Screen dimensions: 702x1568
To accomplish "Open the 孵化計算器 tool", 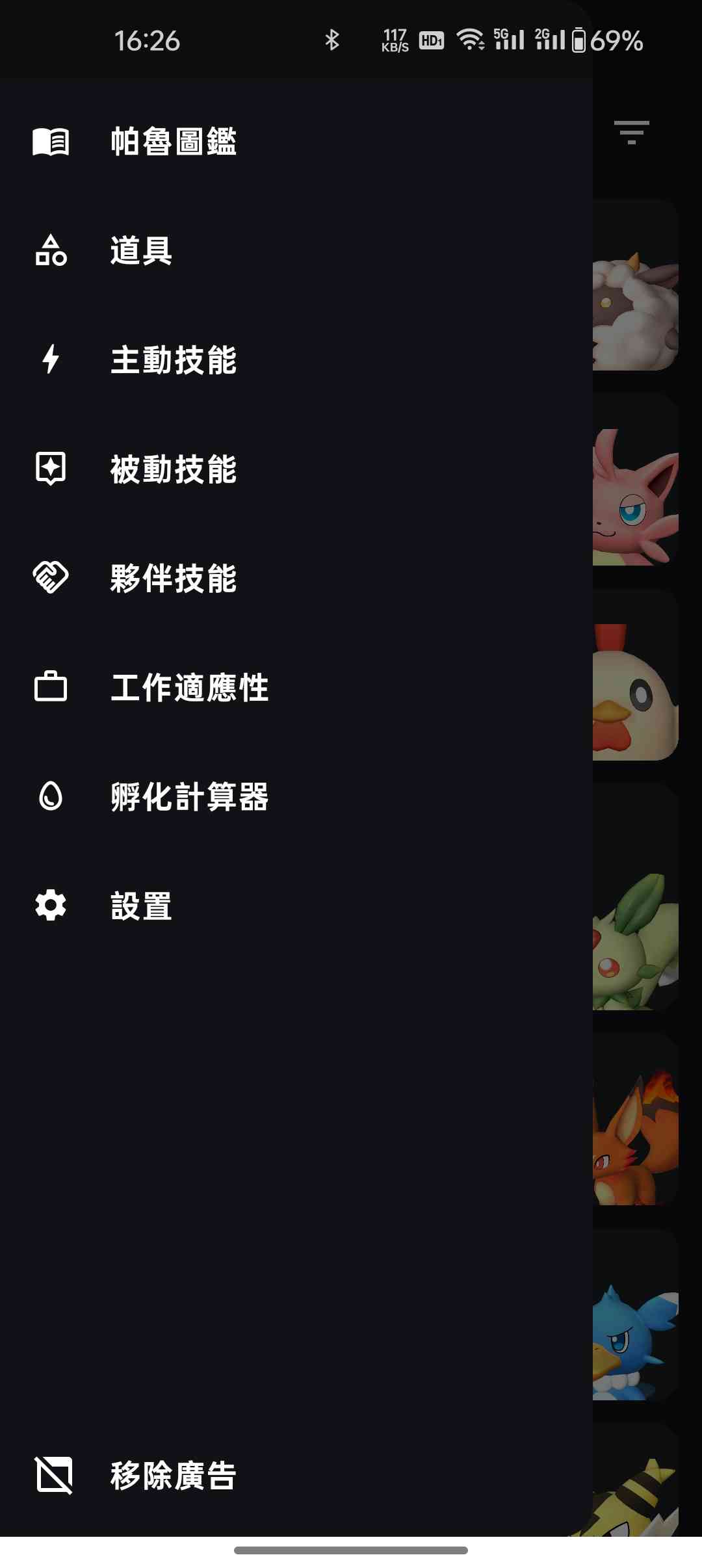I will click(189, 796).
